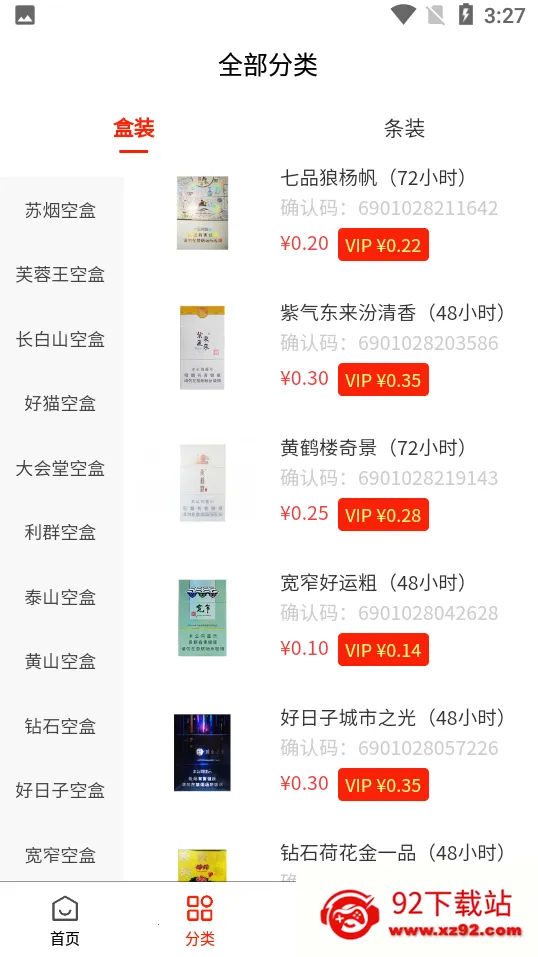Open the 黄山空盒 category
The image size is (538, 957).
pos(60,661)
